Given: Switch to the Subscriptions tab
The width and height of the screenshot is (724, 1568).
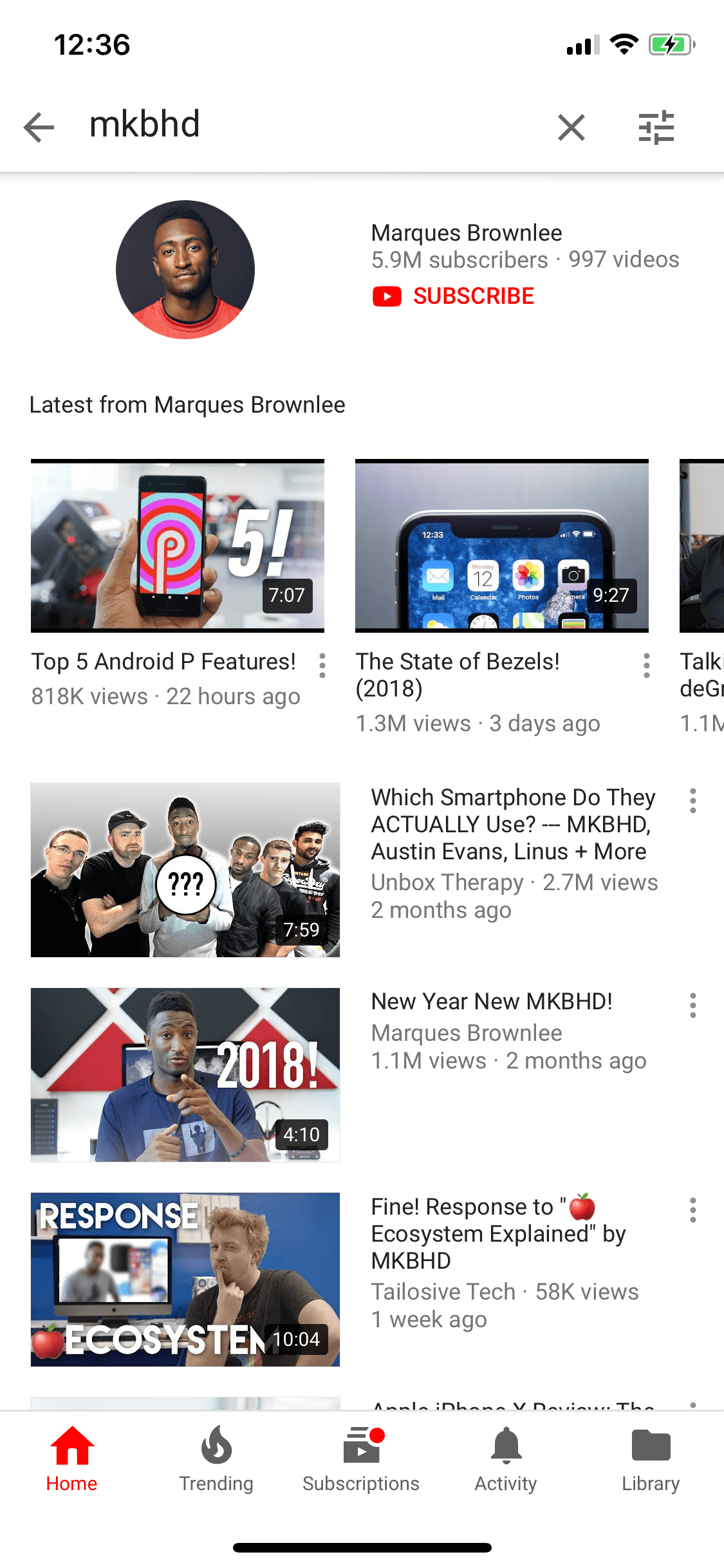Looking at the screenshot, I should pos(361,1459).
